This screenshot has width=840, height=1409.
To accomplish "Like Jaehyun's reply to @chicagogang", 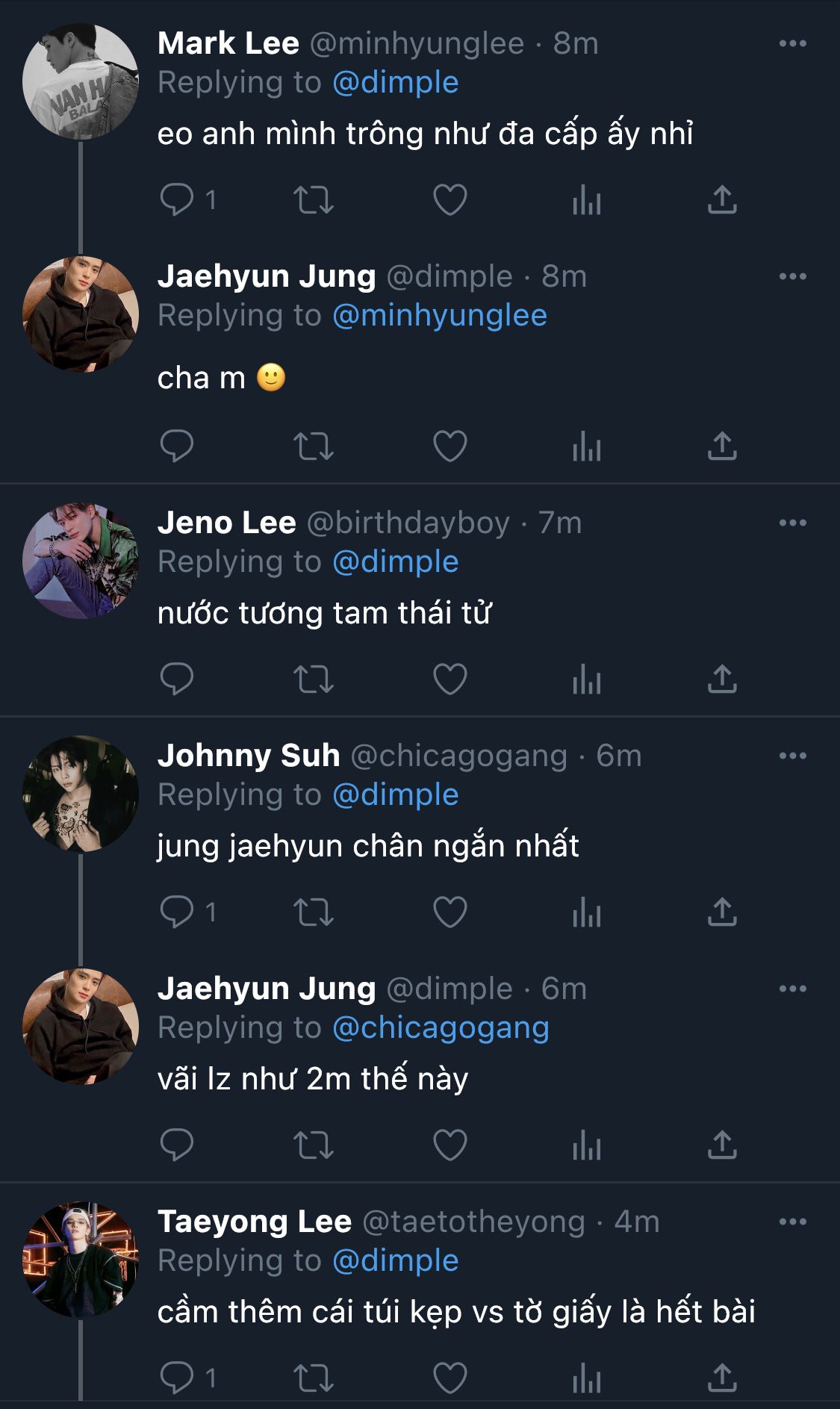I will pos(449,1145).
